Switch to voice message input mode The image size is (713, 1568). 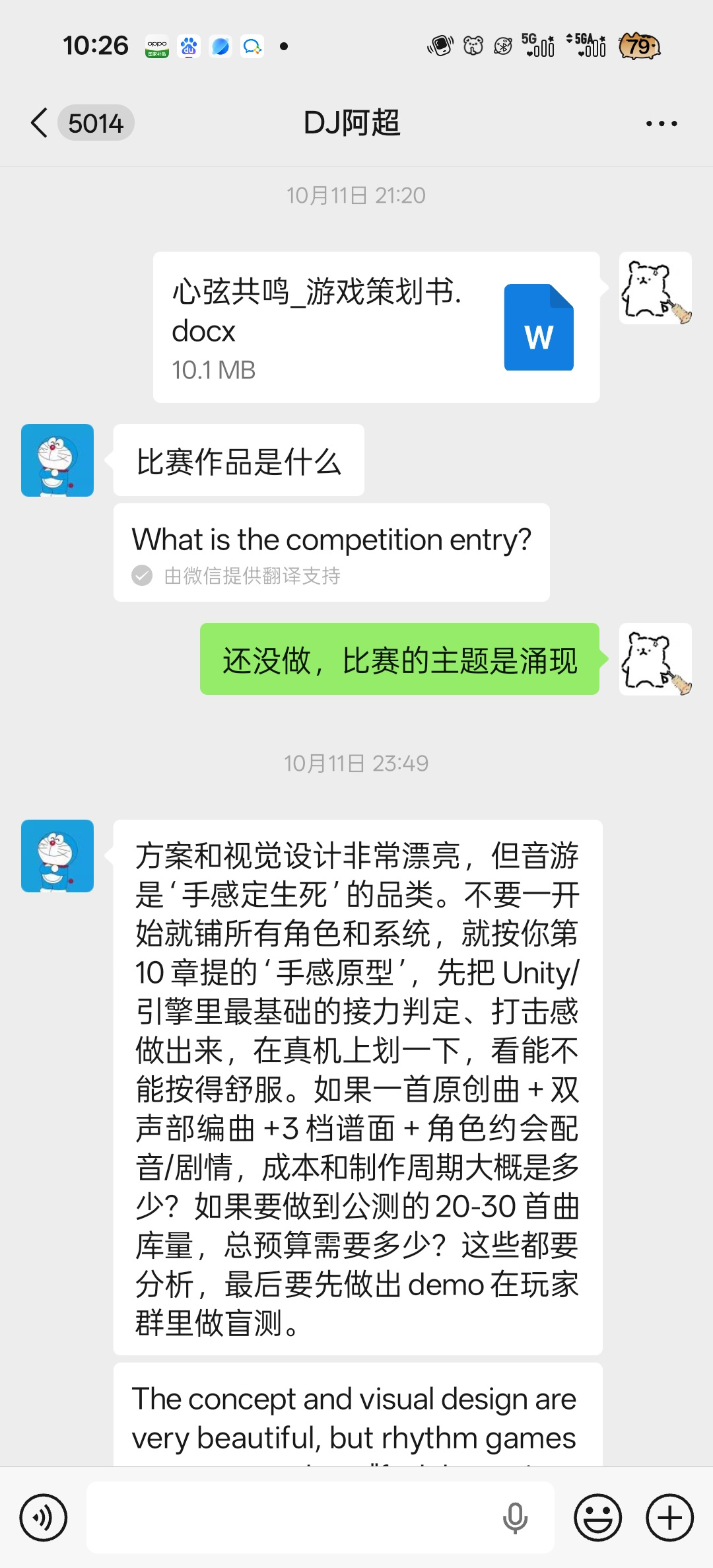pos(44,1518)
